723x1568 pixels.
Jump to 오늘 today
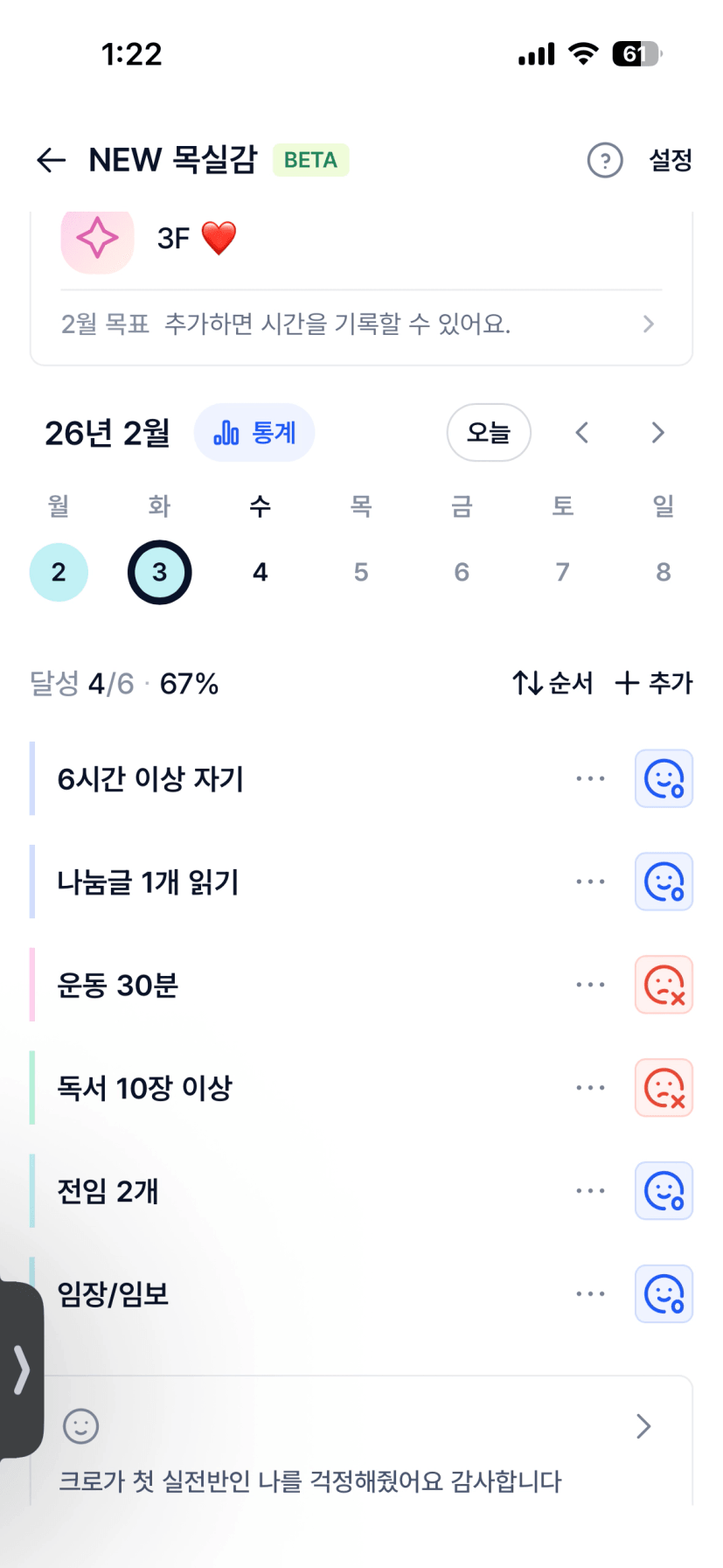pos(488,433)
